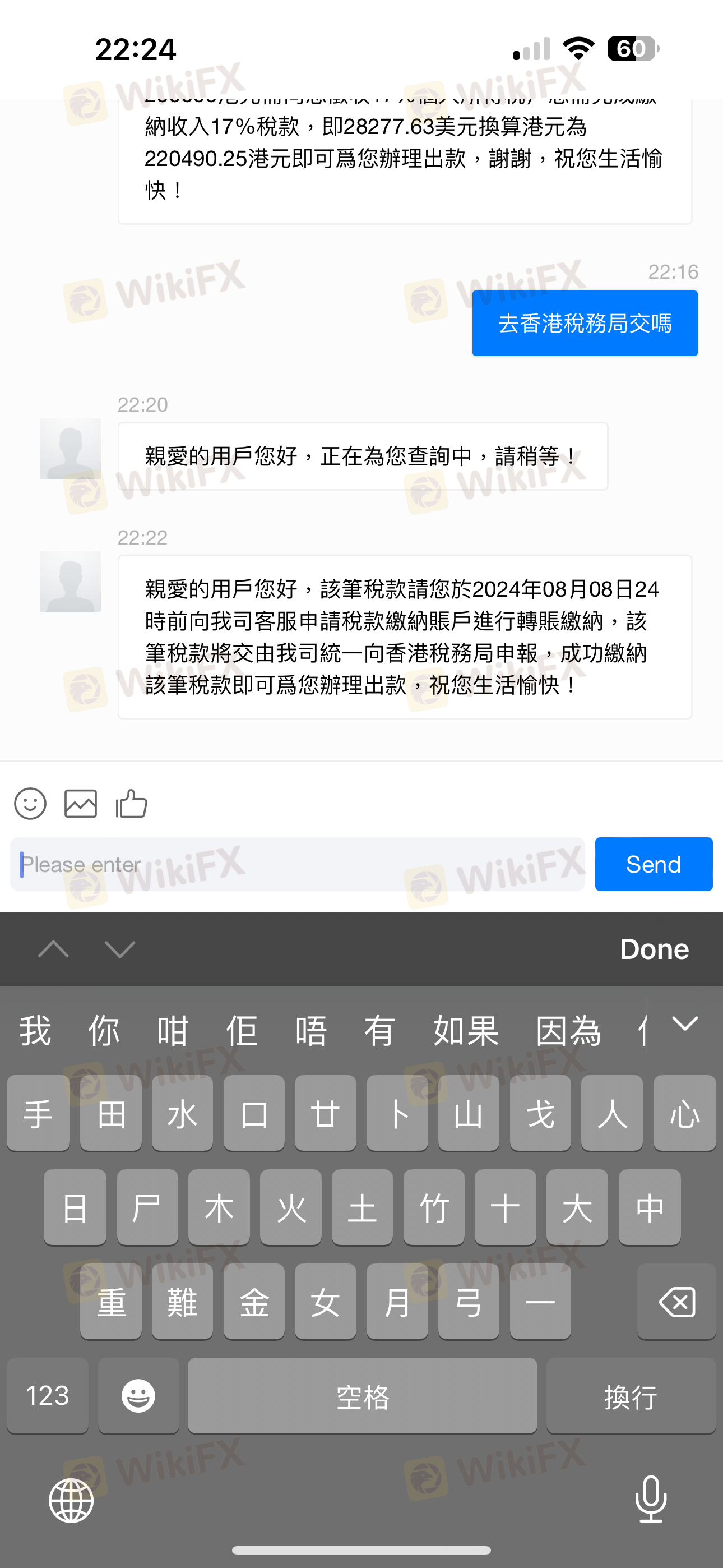Switch keyboard to 123 numbers

[x=48, y=1395]
